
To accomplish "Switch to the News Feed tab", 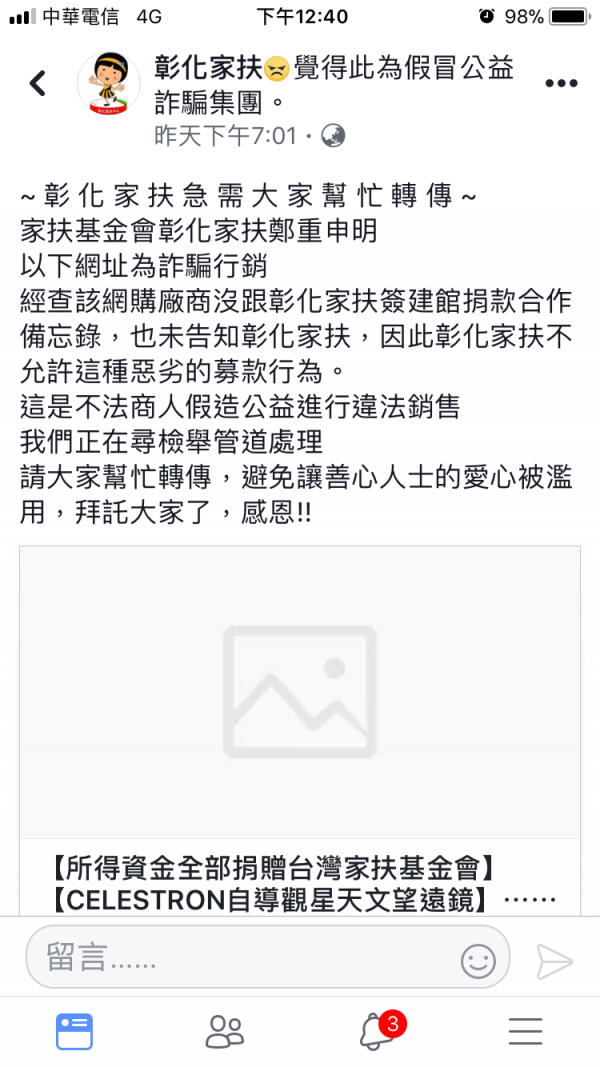I will (75, 1030).
